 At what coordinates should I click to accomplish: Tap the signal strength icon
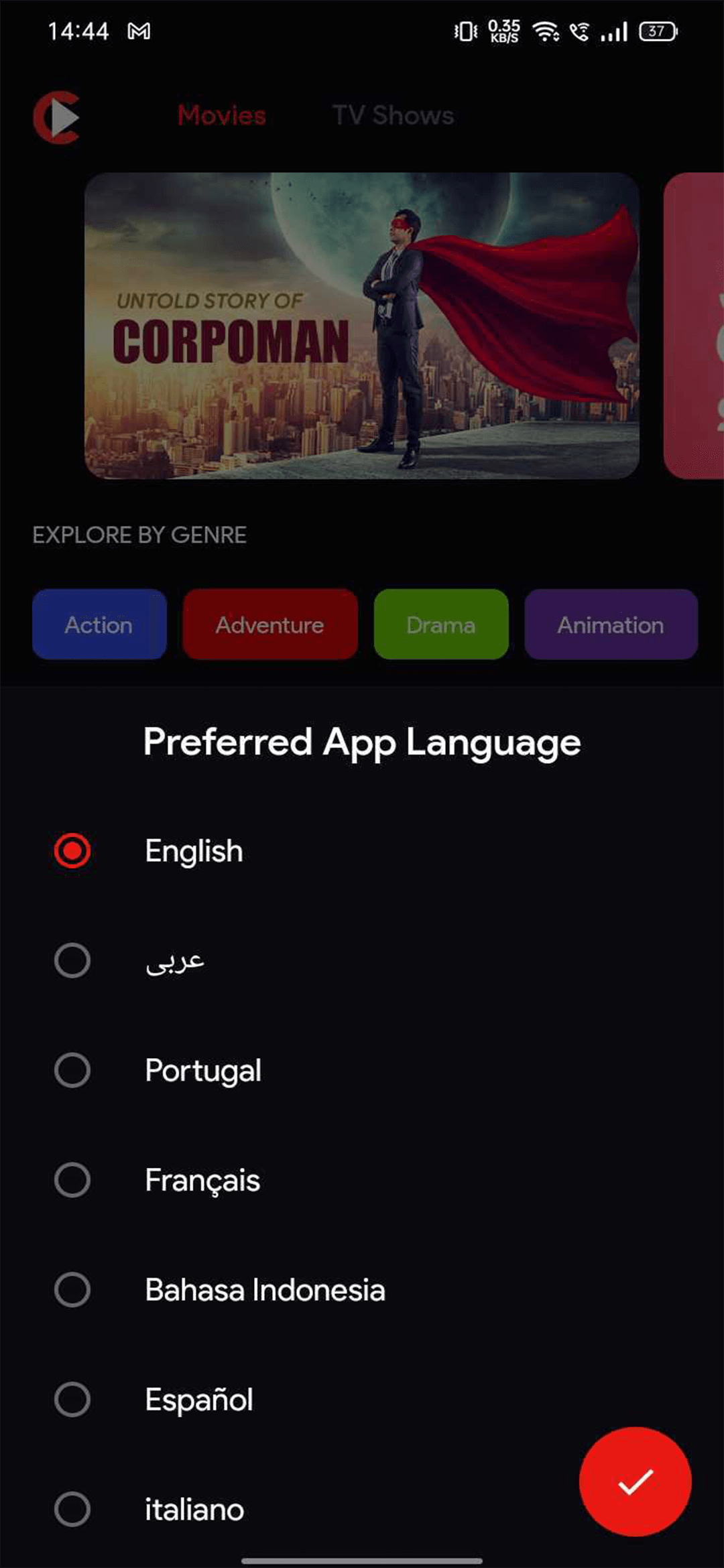(x=615, y=30)
